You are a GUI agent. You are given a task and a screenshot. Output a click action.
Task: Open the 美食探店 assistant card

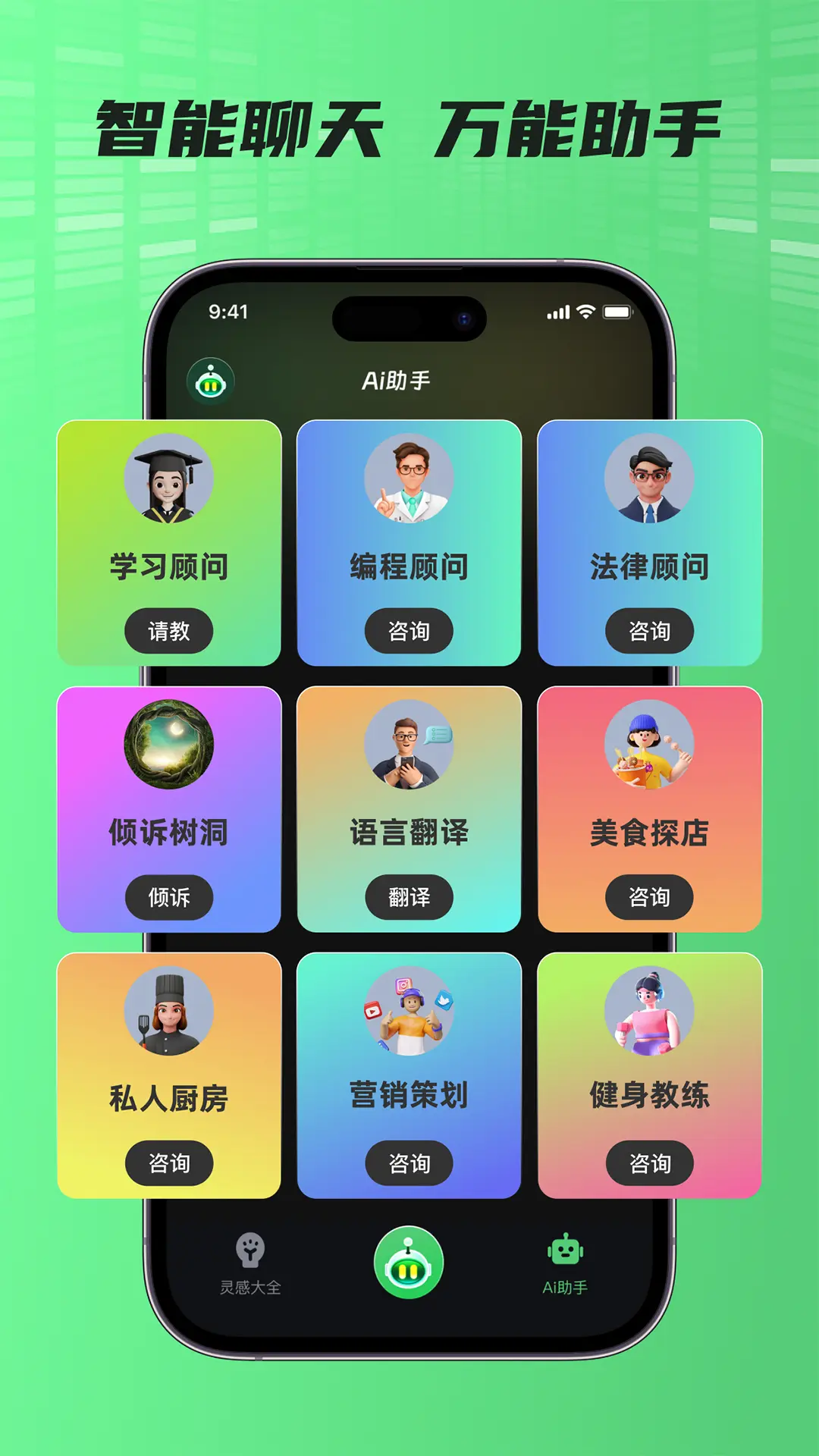651,809
